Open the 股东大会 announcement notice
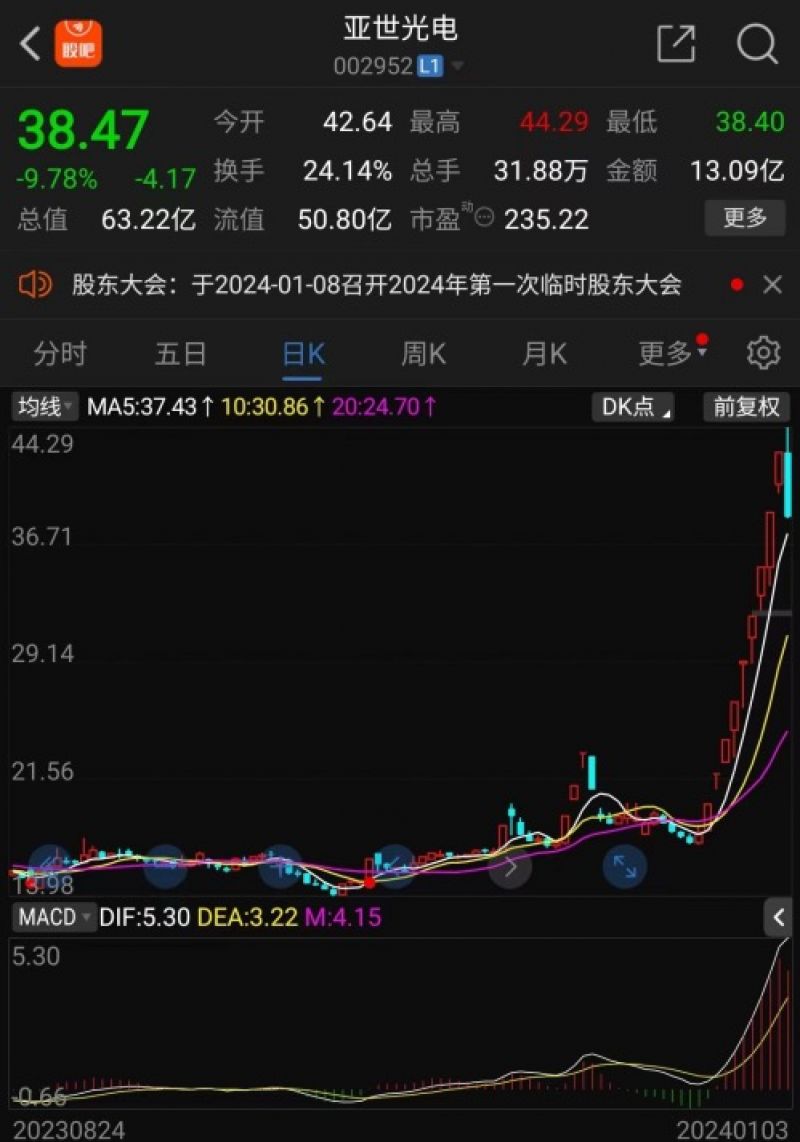Image resolution: width=800 pixels, height=1142 pixels. (x=376, y=285)
